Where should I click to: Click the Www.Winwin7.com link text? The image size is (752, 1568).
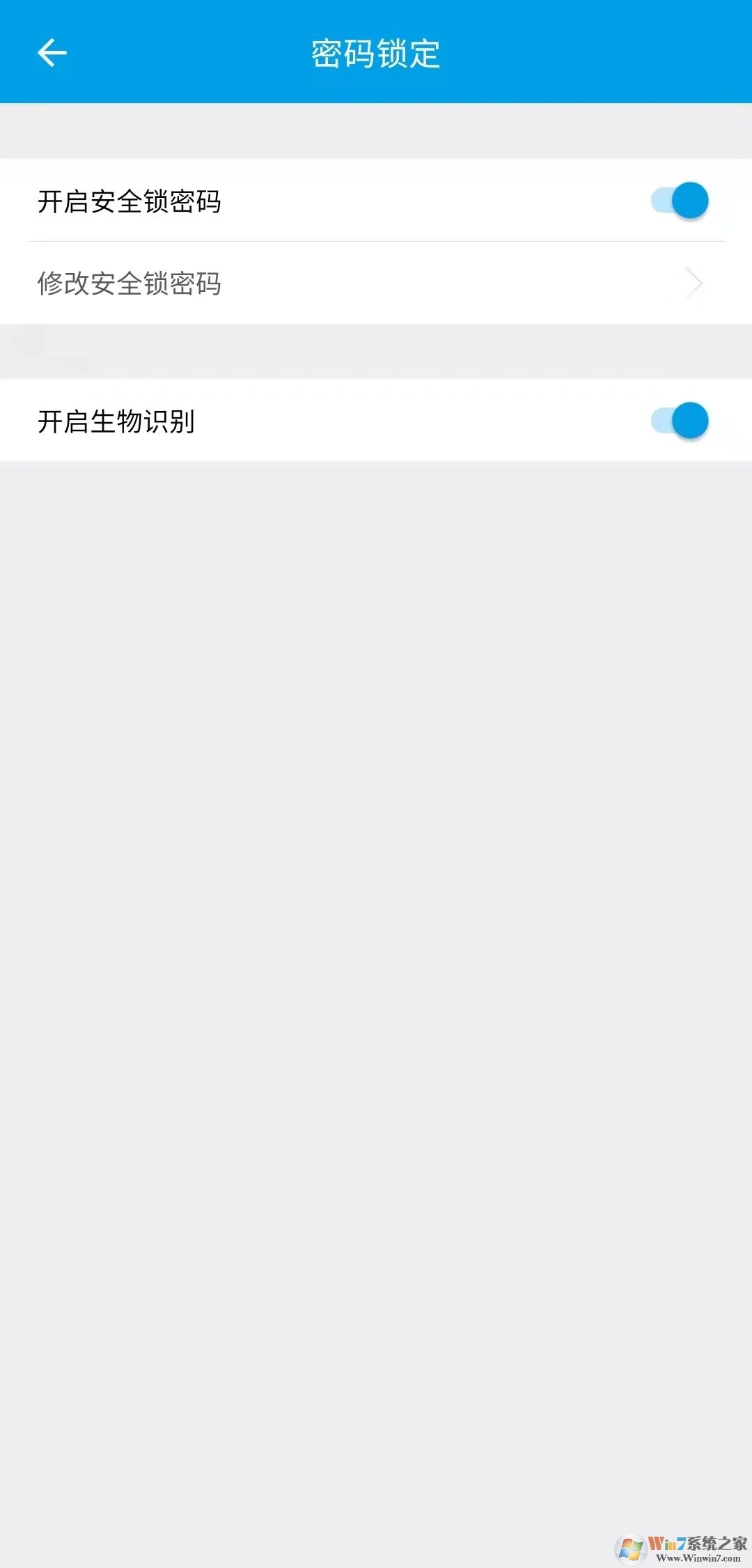(698, 1558)
